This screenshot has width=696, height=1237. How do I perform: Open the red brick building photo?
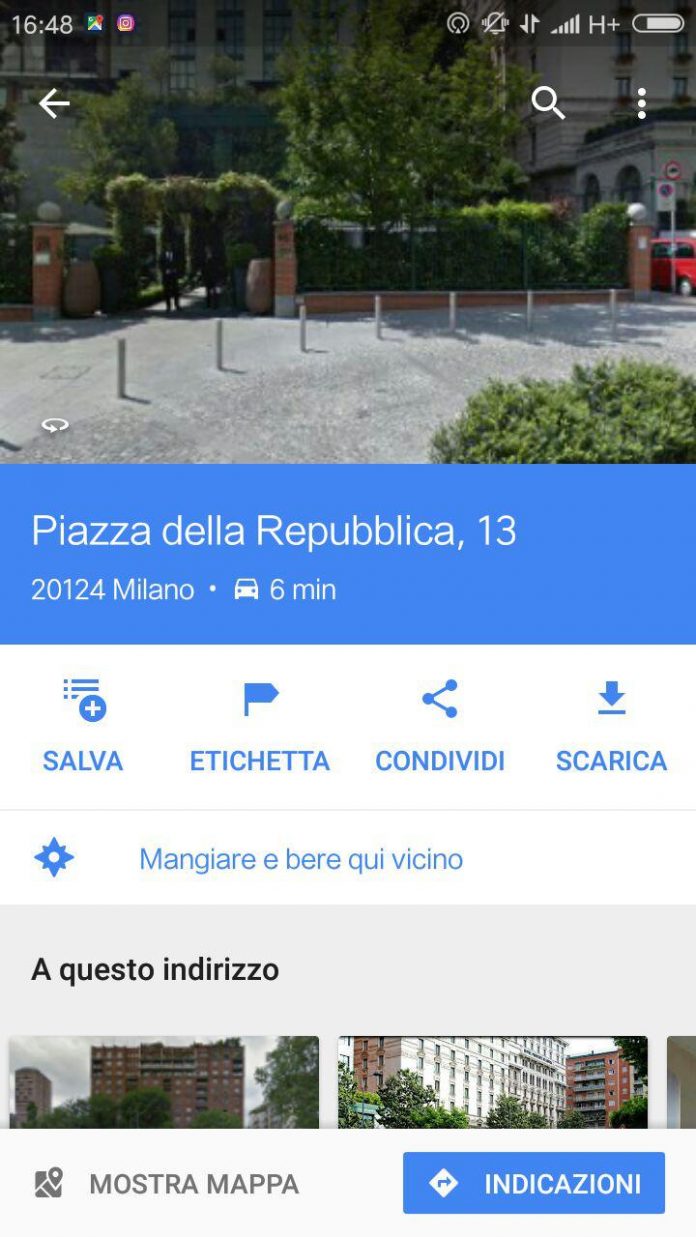coord(164,1082)
